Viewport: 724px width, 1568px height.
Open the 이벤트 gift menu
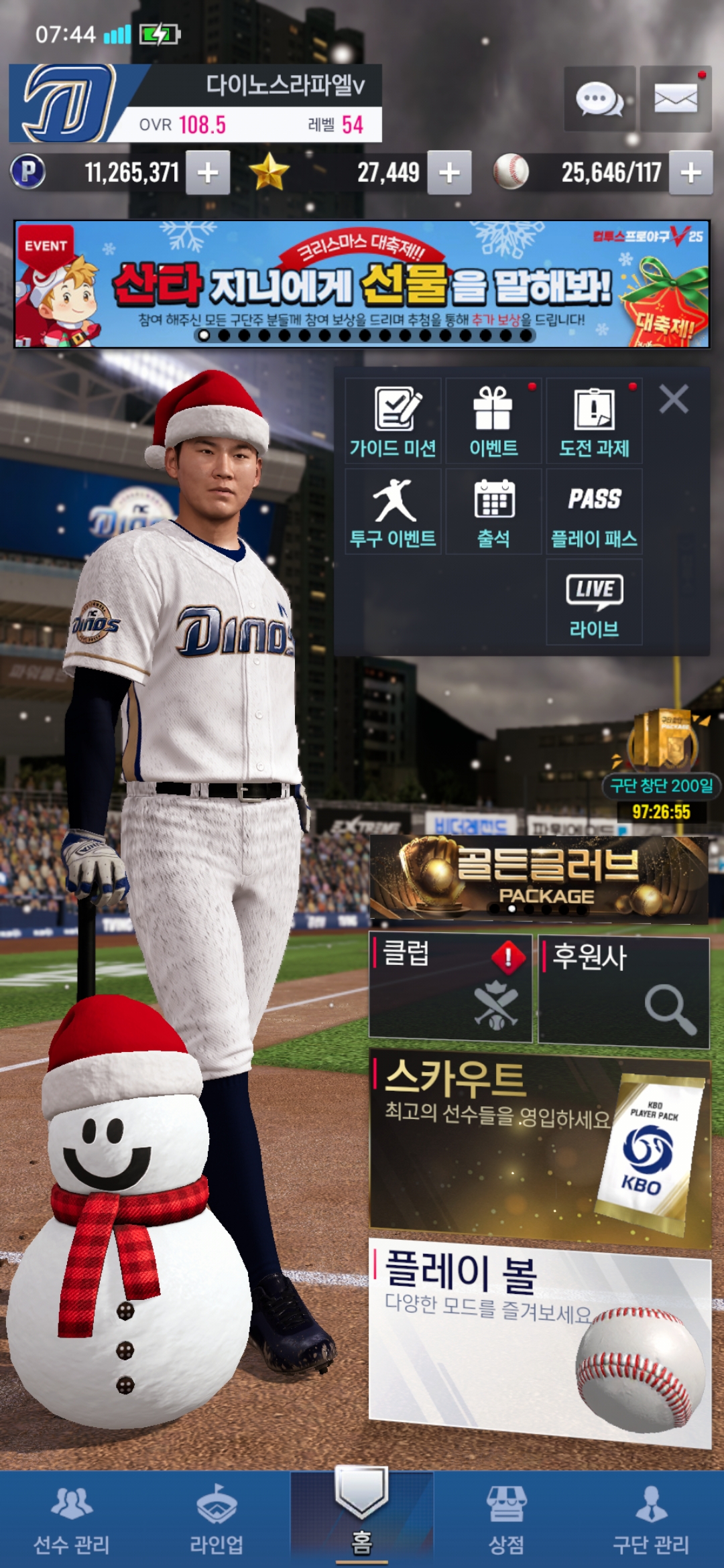click(x=493, y=421)
